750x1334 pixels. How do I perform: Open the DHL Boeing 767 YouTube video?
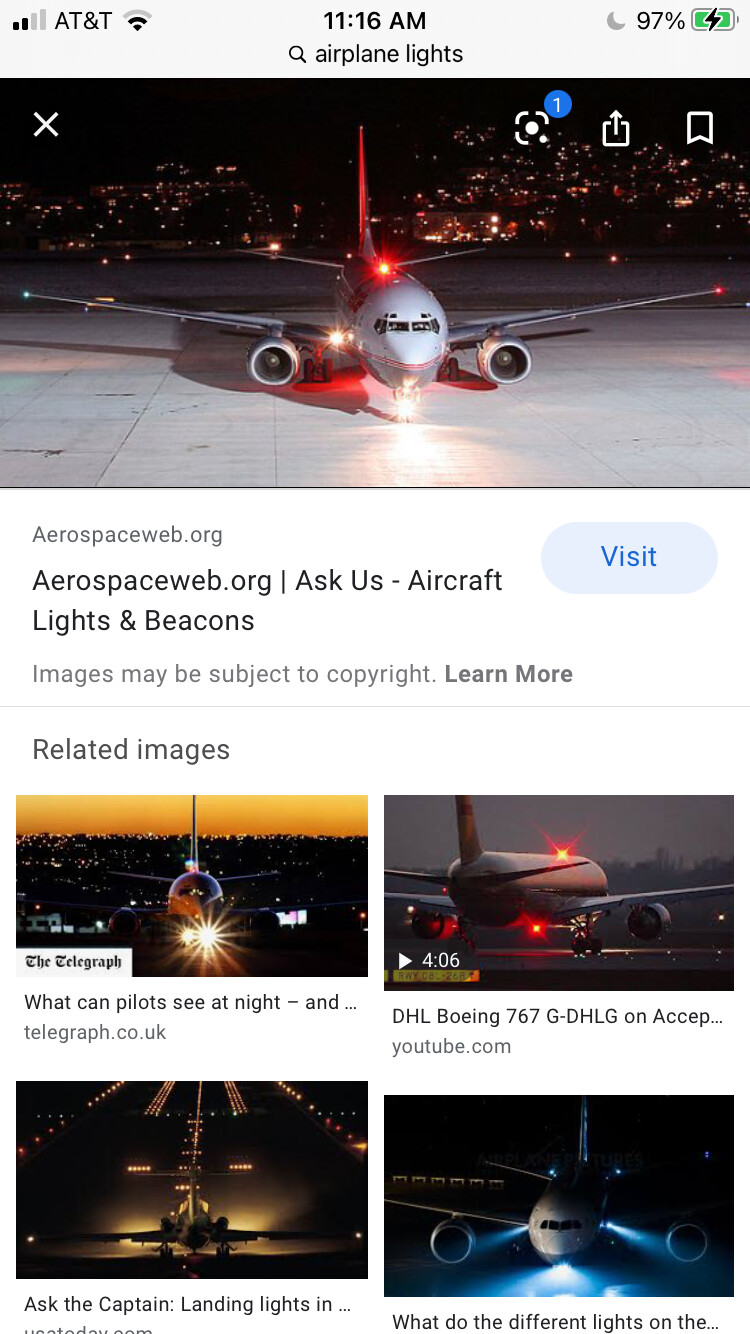(x=558, y=892)
